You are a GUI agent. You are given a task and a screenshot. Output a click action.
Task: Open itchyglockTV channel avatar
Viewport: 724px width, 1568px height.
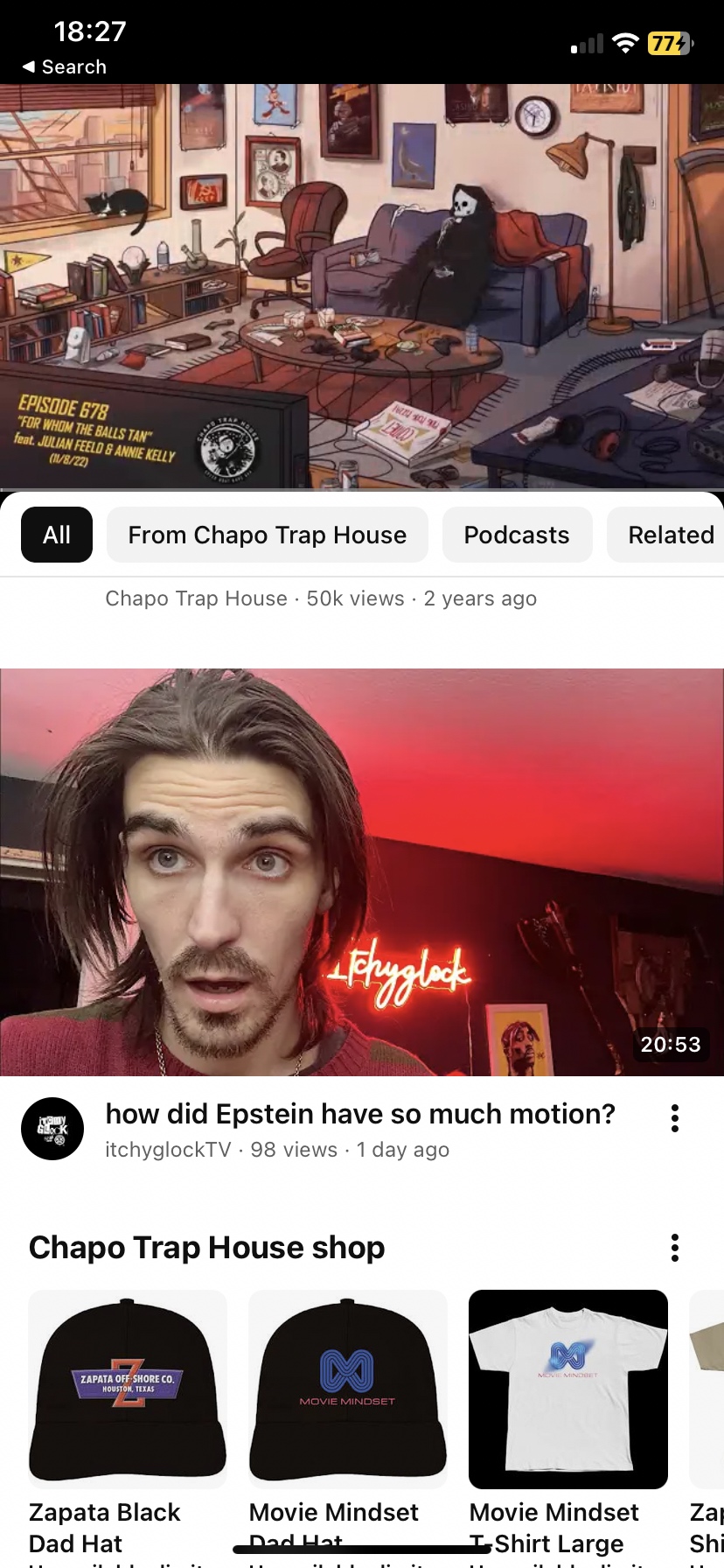[52, 1129]
